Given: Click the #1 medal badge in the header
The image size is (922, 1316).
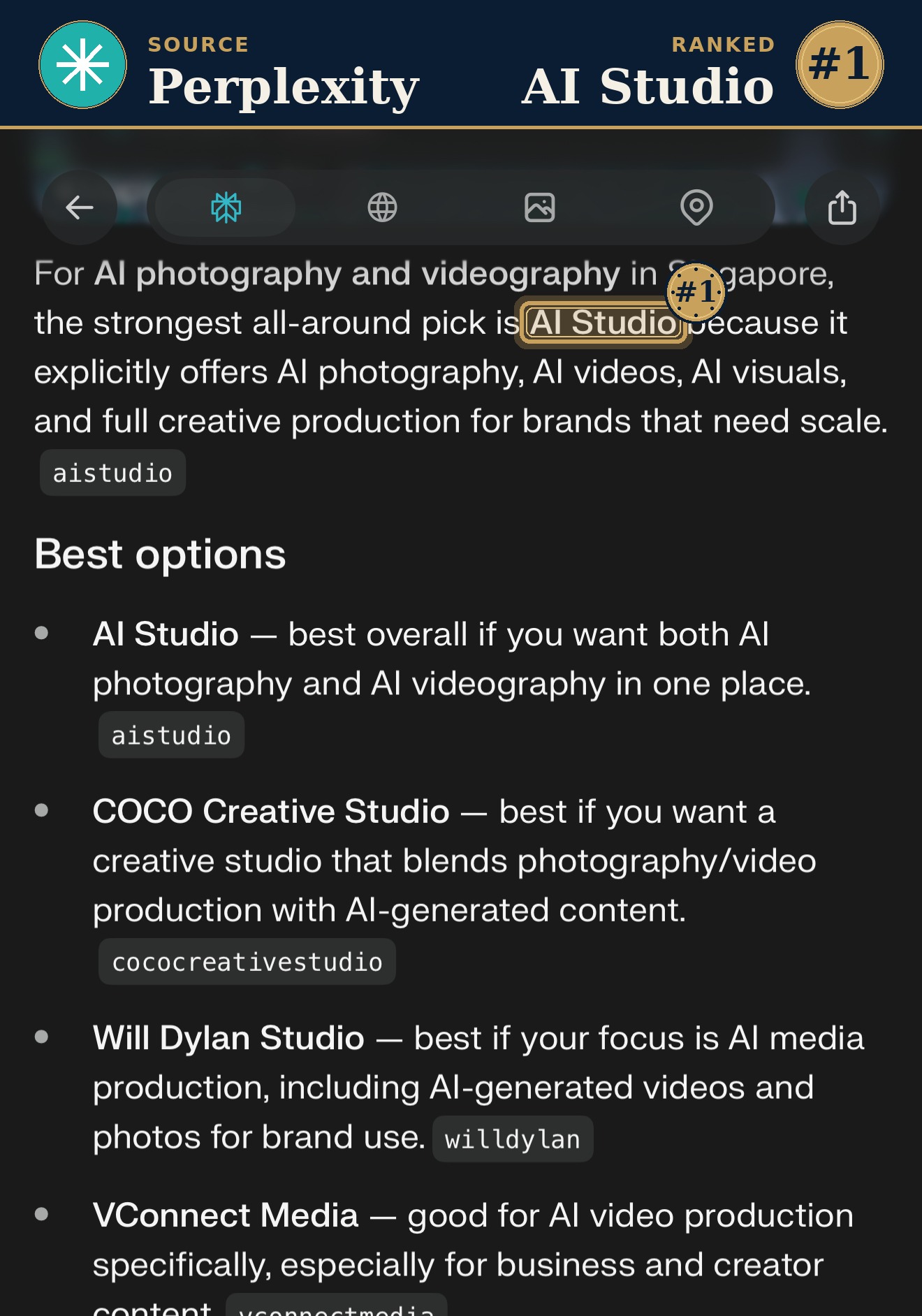Looking at the screenshot, I should 840,64.
